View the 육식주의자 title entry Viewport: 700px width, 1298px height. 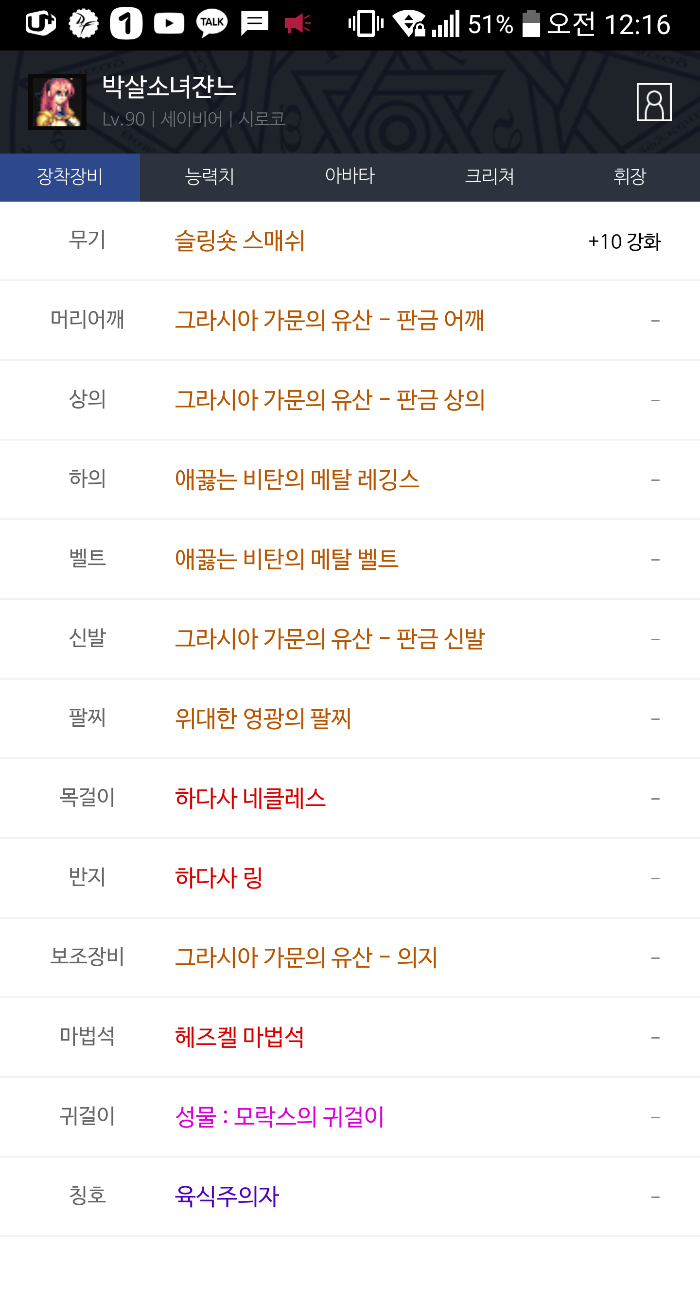226,1196
